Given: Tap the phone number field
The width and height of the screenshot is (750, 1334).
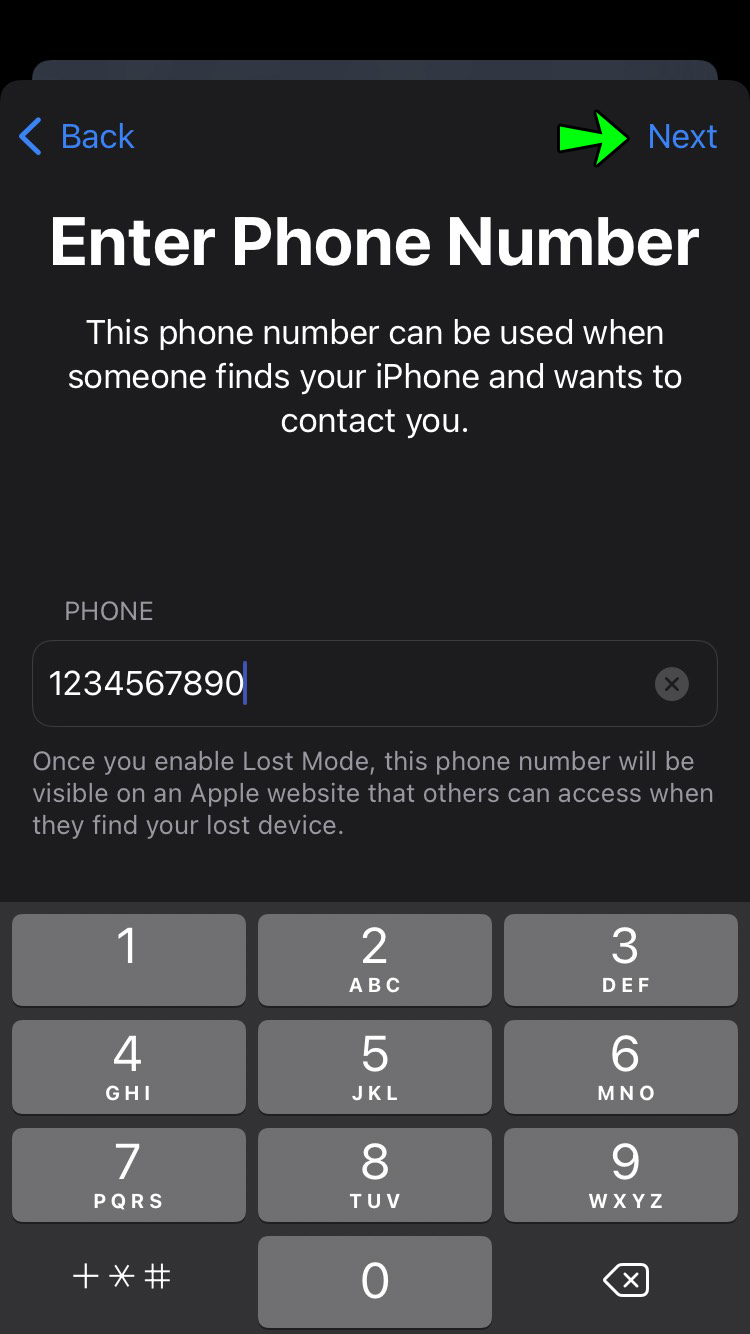Looking at the screenshot, I should (x=340, y=684).
